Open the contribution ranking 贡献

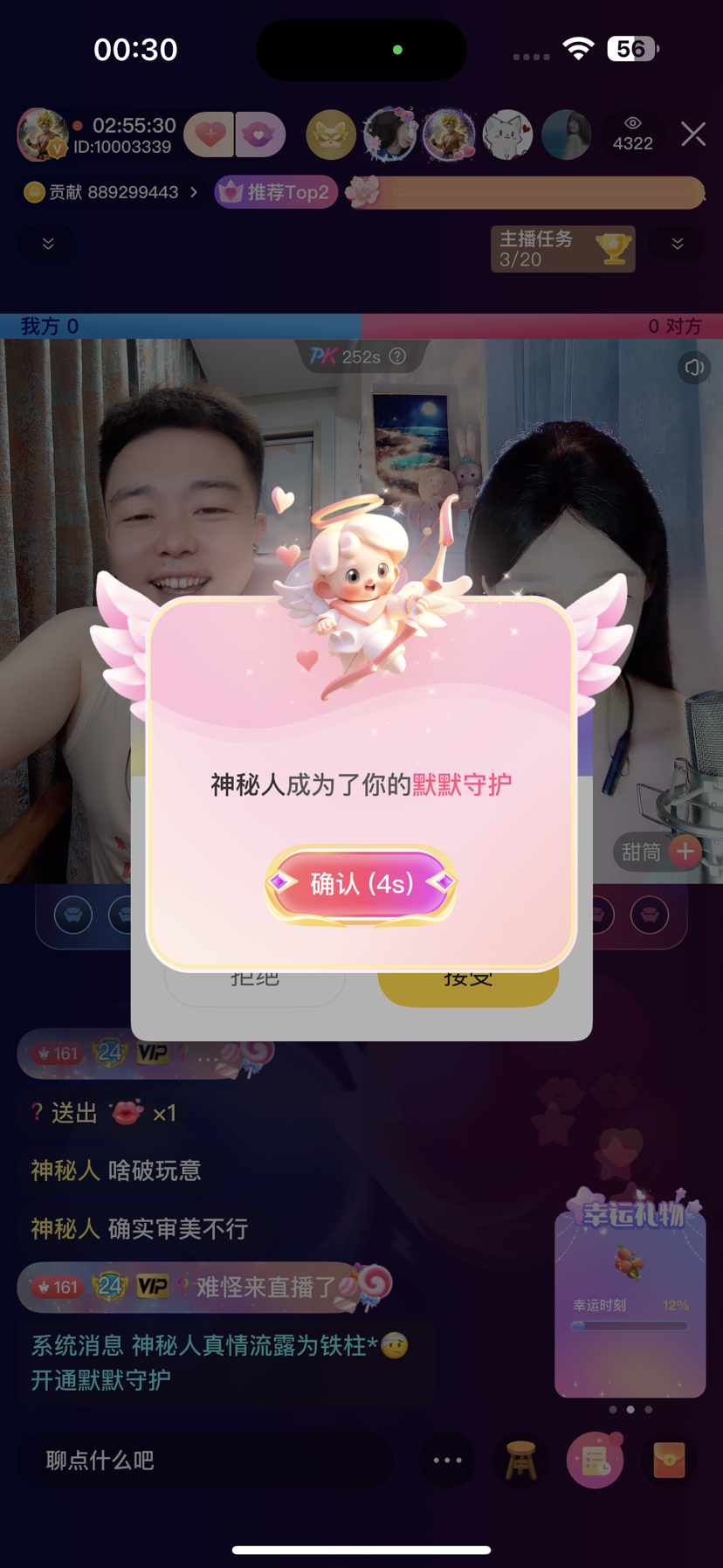point(112,192)
